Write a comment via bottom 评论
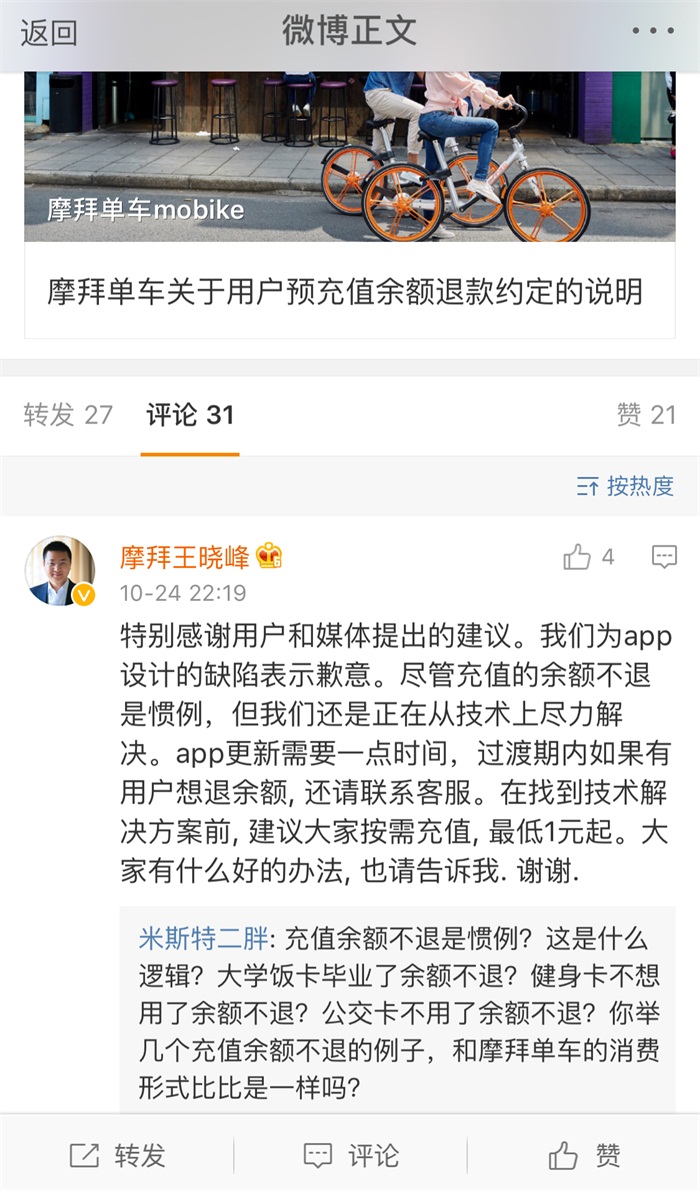 (x=350, y=1156)
